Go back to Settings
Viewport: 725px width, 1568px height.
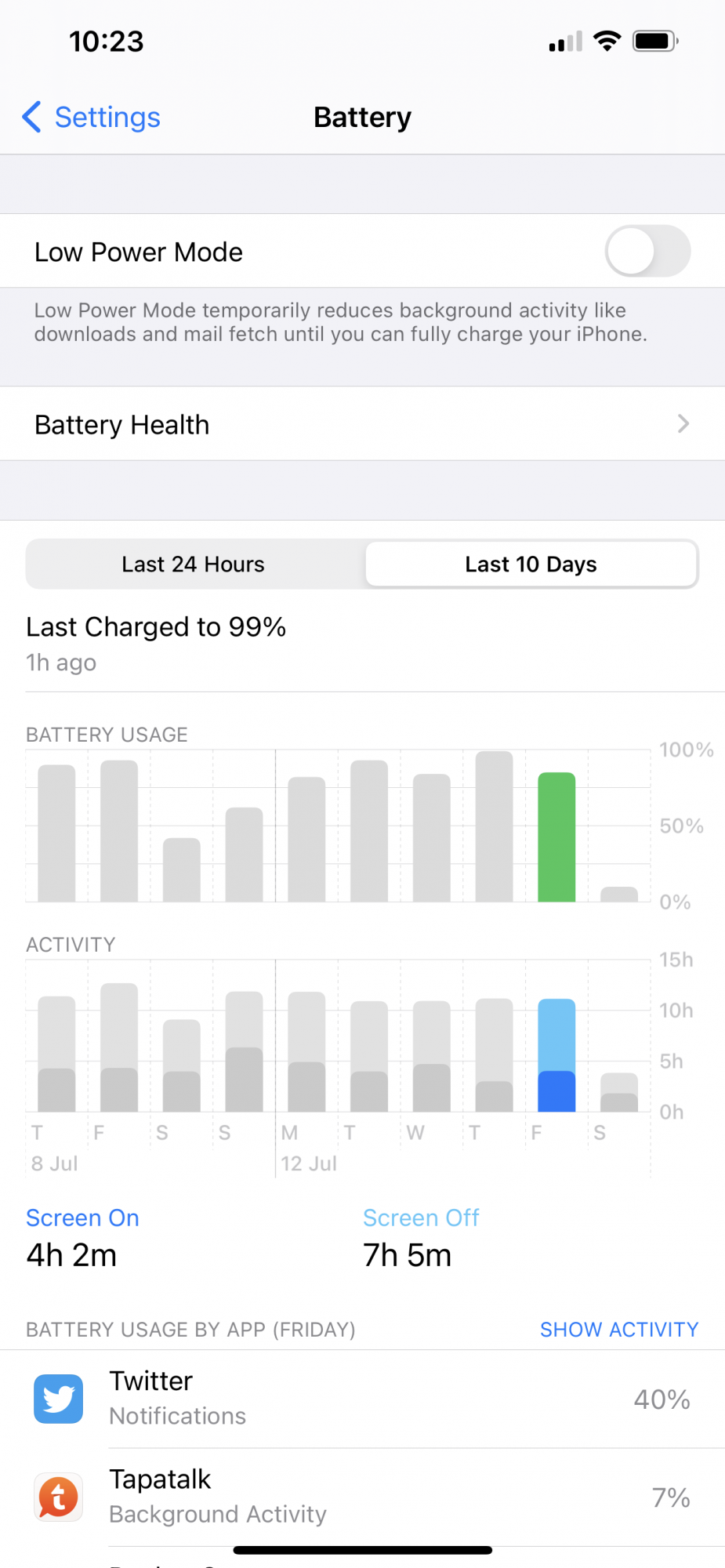tap(91, 118)
